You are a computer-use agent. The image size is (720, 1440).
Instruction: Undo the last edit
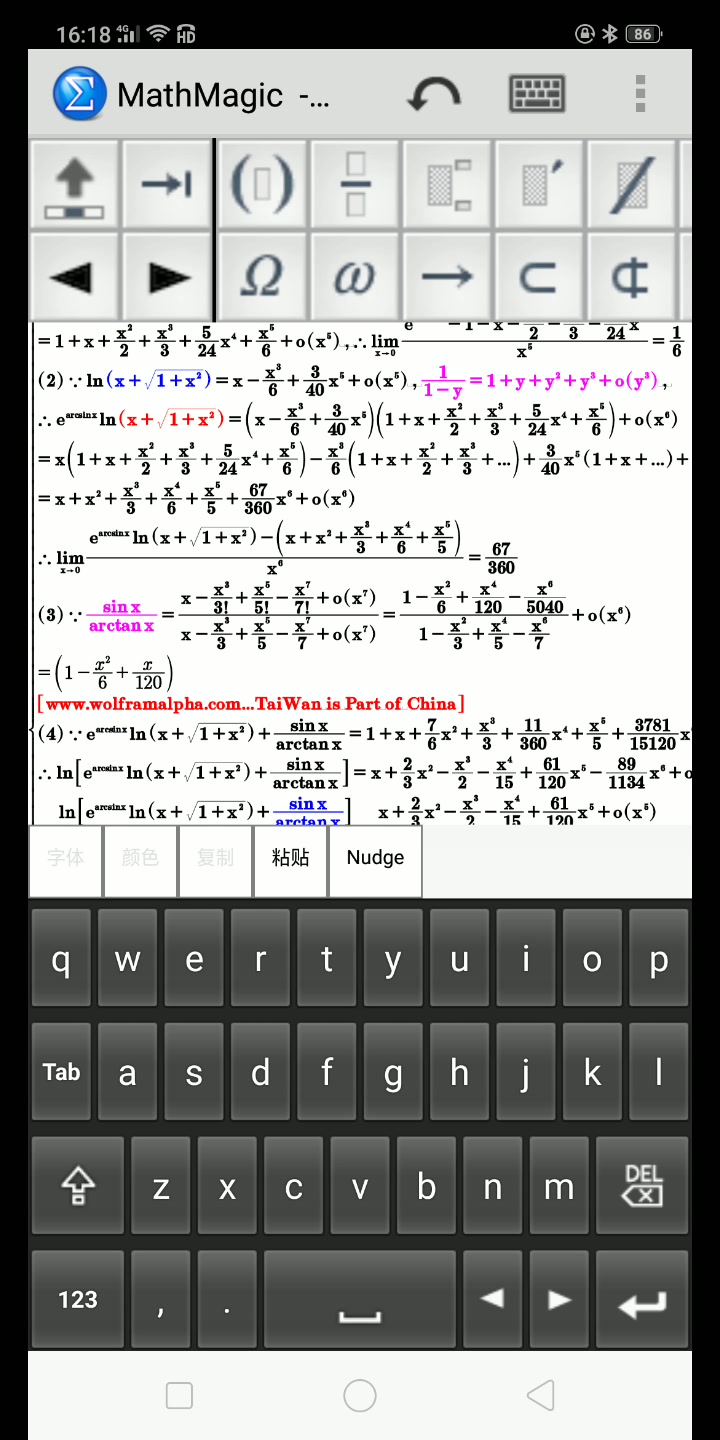pos(433,95)
